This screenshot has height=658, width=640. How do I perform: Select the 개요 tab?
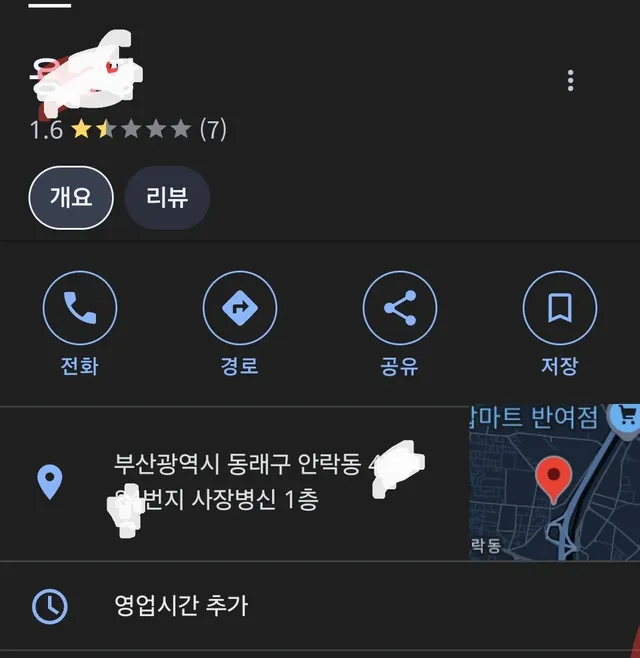[71, 197]
